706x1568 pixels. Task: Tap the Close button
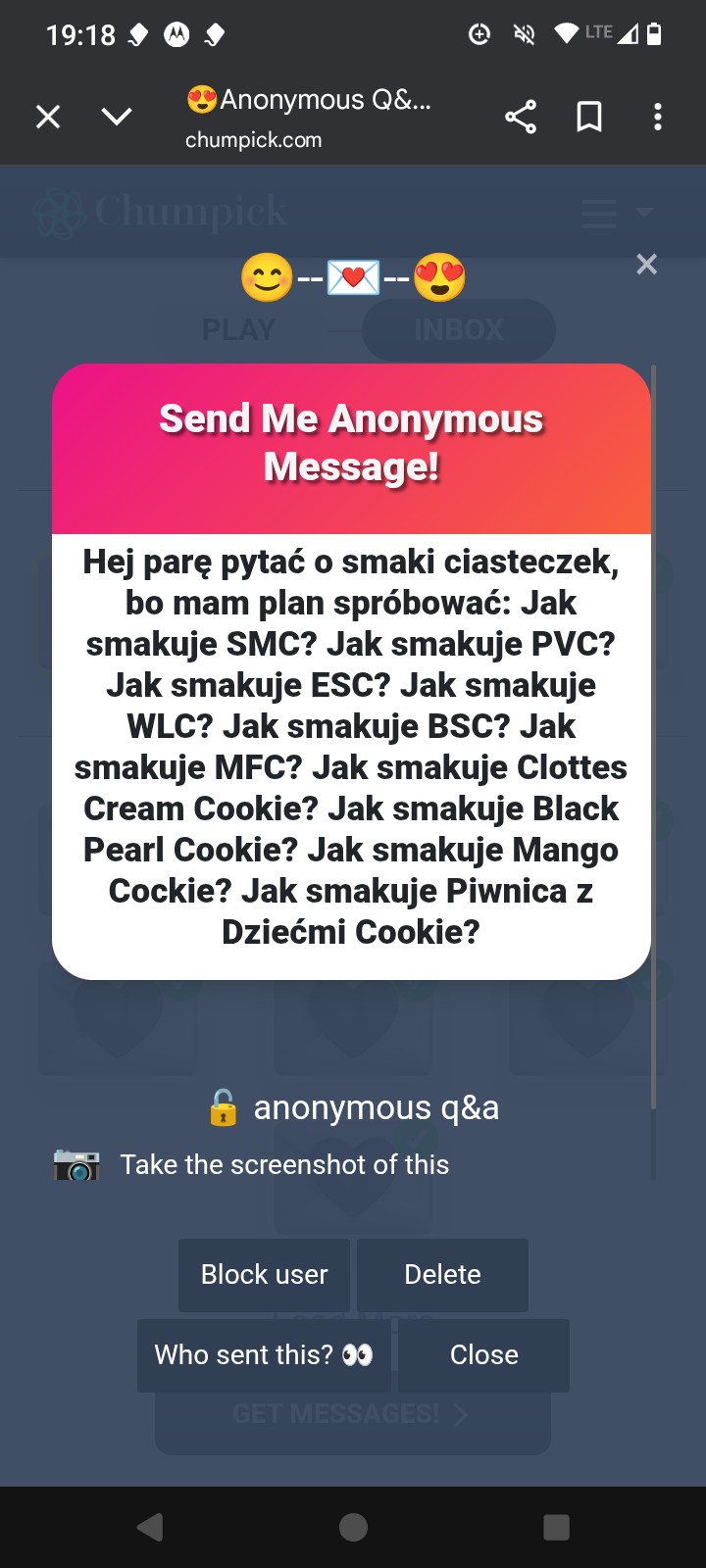click(x=483, y=1355)
